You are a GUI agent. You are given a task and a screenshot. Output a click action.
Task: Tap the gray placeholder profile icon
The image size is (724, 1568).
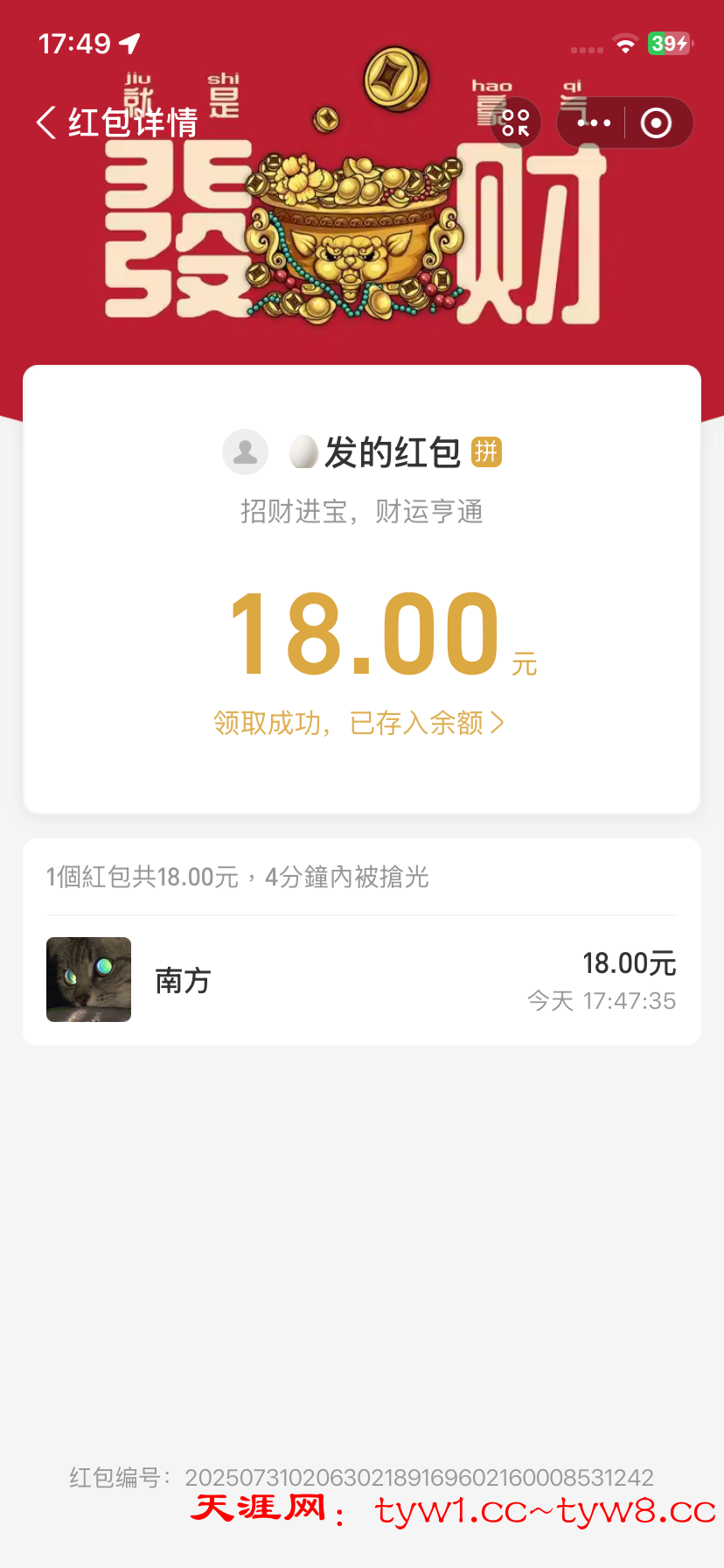pyautogui.click(x=245, y=452)
